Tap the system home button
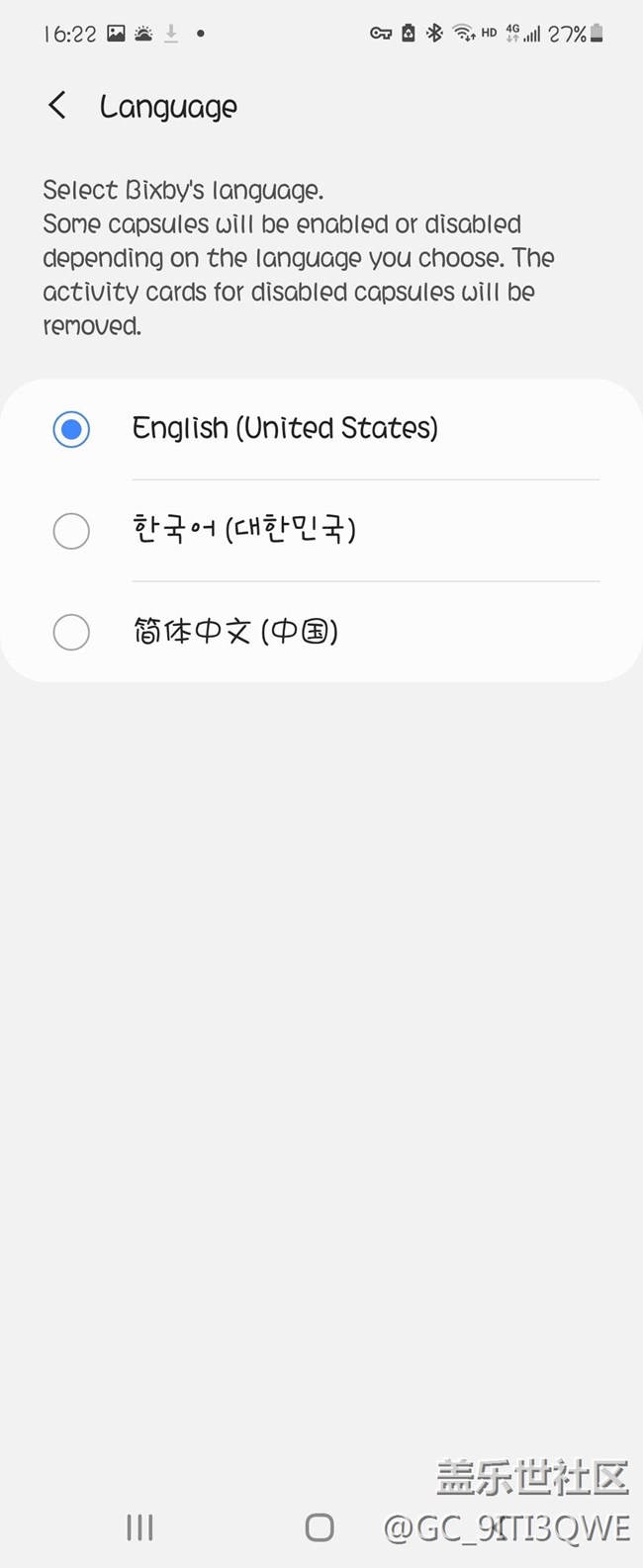Viewport: 643px width, 1568px height. coord(320,1527)
